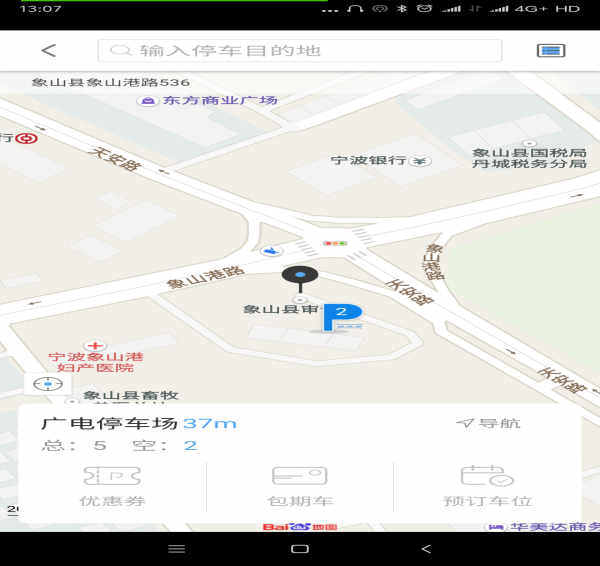Image resolution: width=600 pixels, height=566 pixels.
Task: Go back using the top-left arrow
Action: [x=48, y=50]
